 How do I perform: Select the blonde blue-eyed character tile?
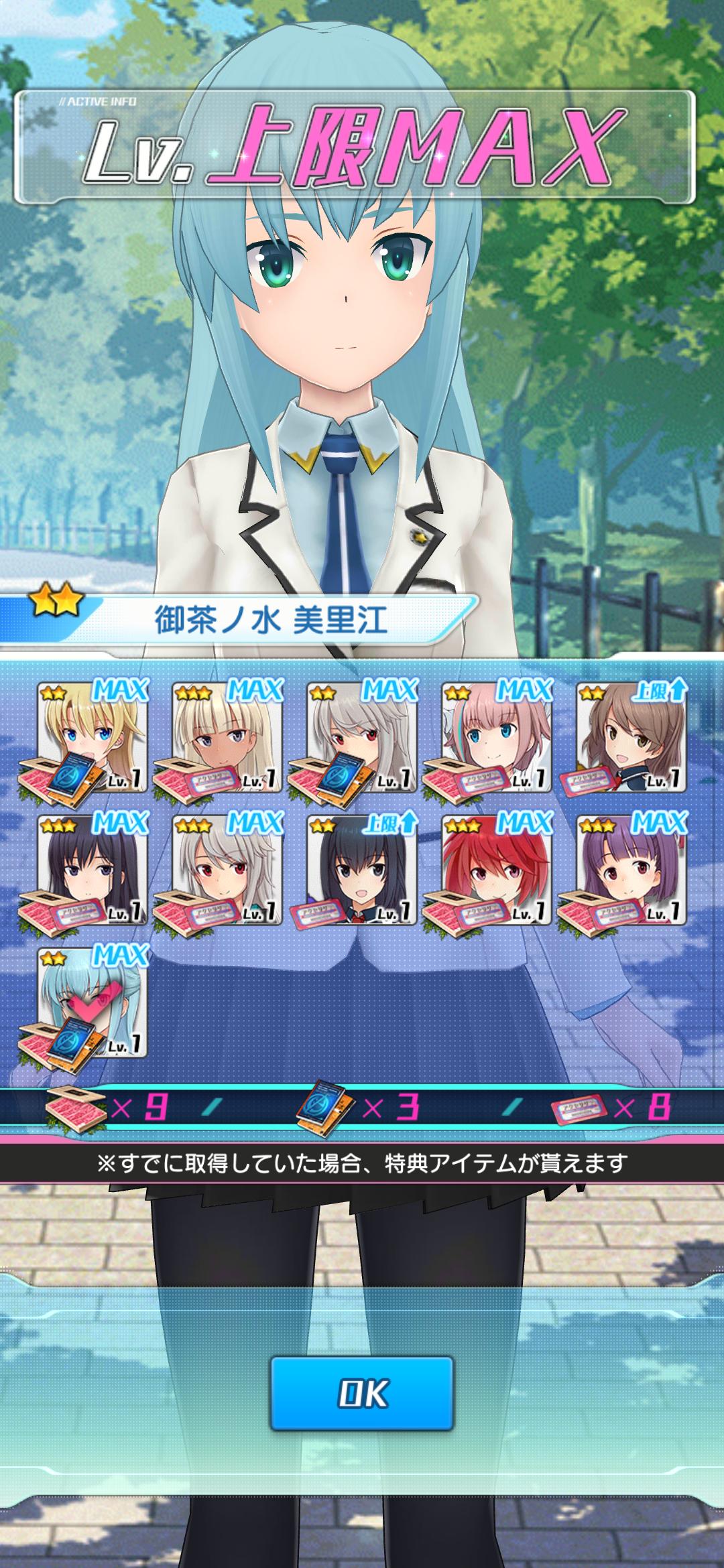coord(93,737)
